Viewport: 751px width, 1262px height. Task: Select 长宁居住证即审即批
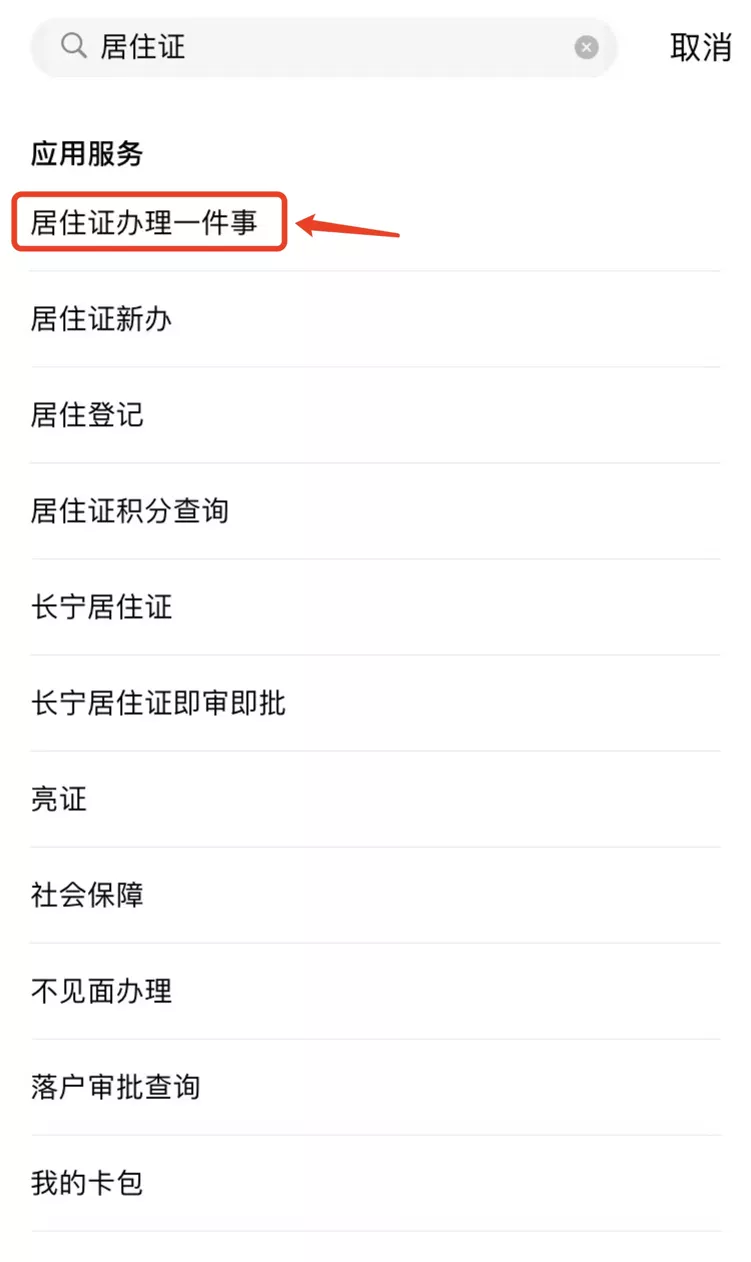point(374,703)
